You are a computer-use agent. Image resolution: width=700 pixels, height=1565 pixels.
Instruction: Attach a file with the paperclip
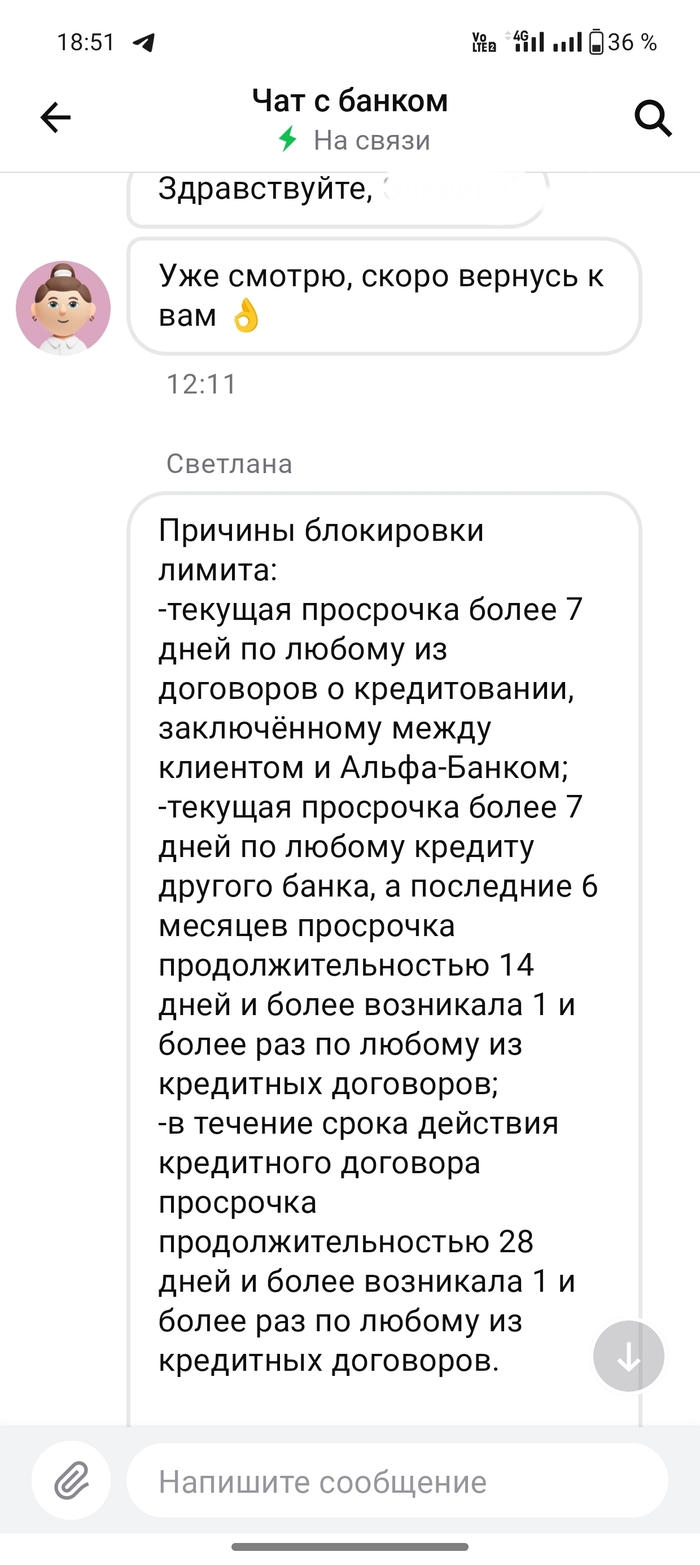point(70,1481)
